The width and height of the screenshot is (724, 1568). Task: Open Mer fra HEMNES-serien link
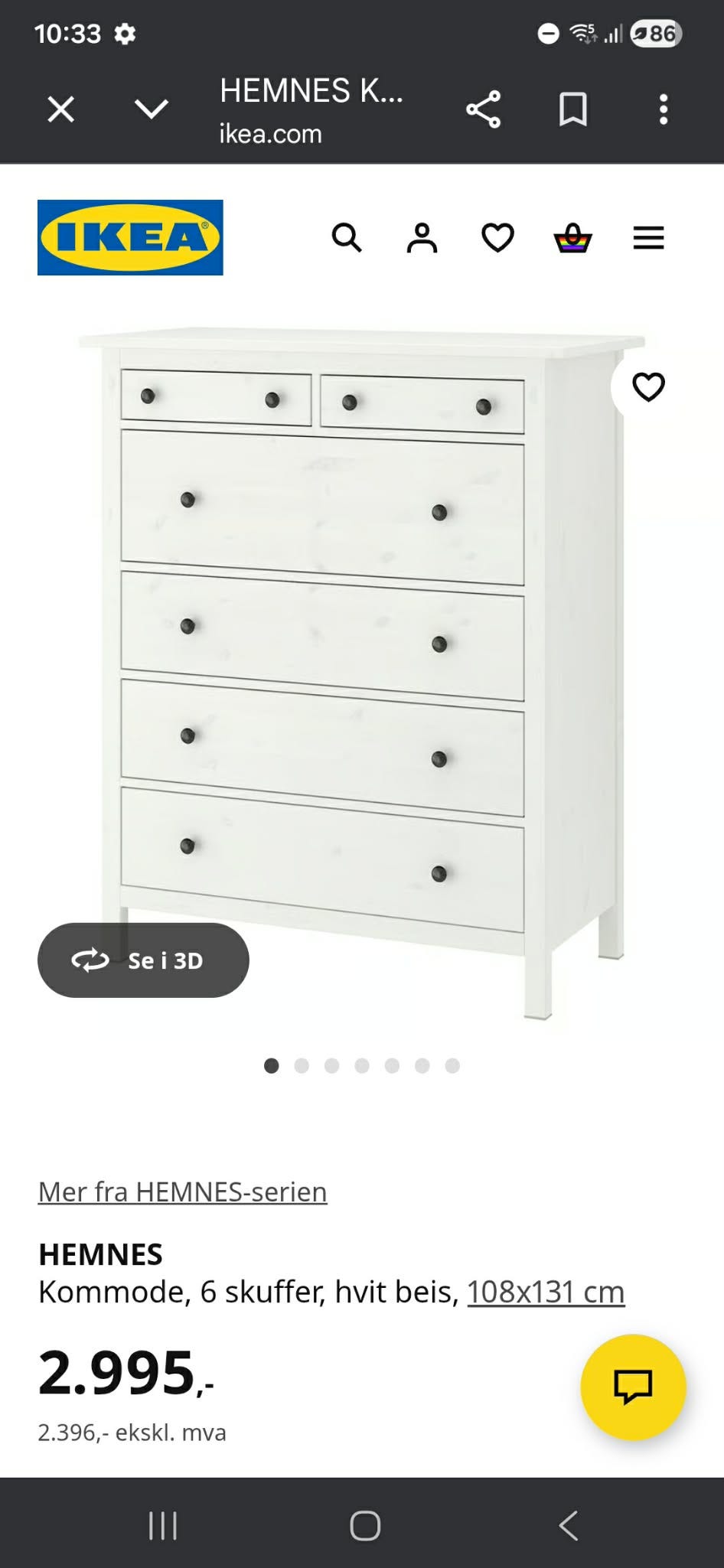[183, 1191]
